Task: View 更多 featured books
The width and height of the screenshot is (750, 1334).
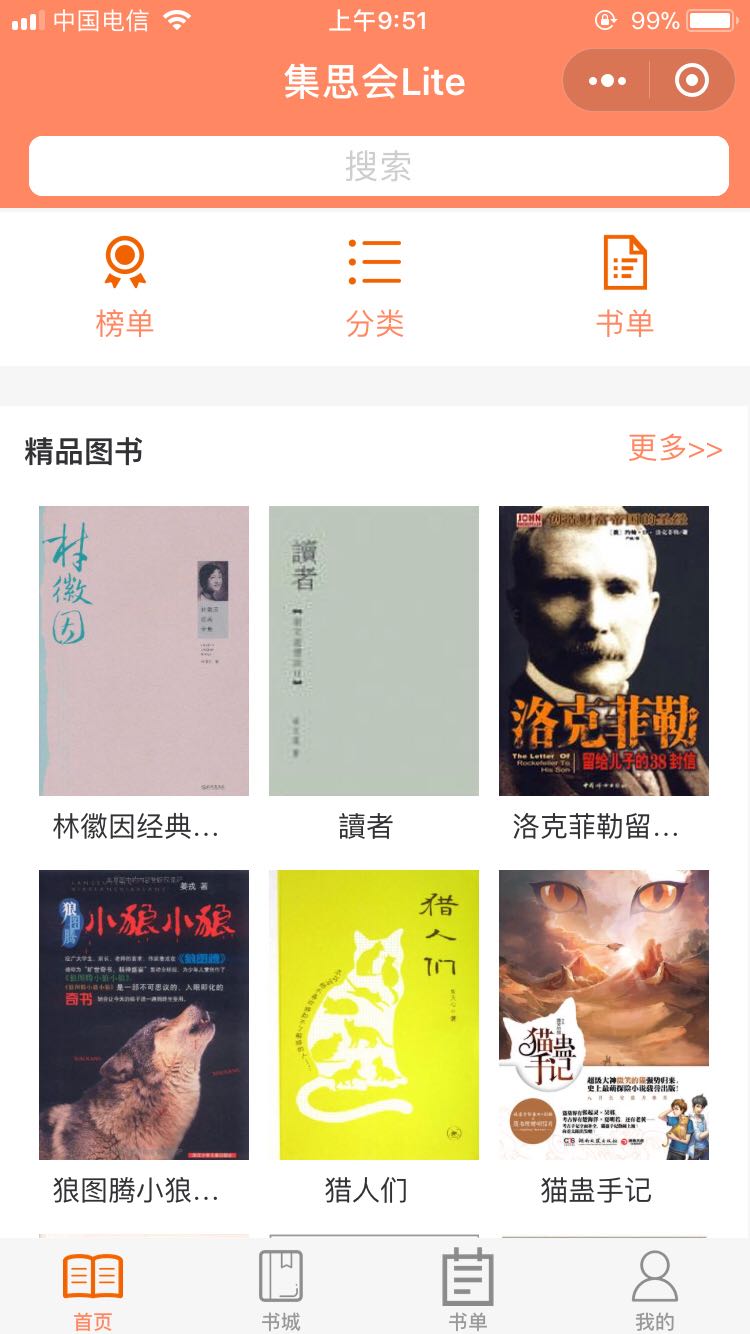Action: tap(675, 449)
